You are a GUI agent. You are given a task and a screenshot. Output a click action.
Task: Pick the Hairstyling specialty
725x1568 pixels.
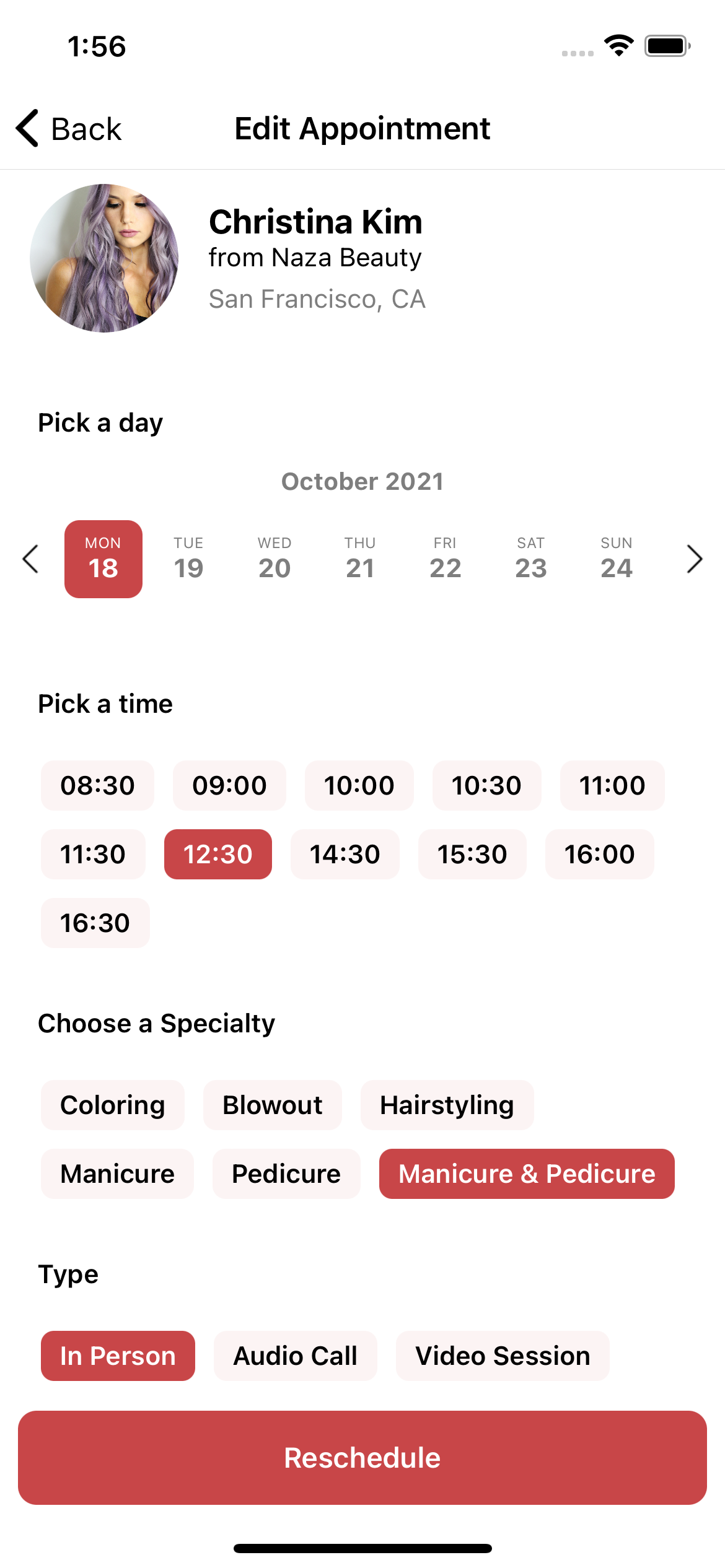[447, 1105]
